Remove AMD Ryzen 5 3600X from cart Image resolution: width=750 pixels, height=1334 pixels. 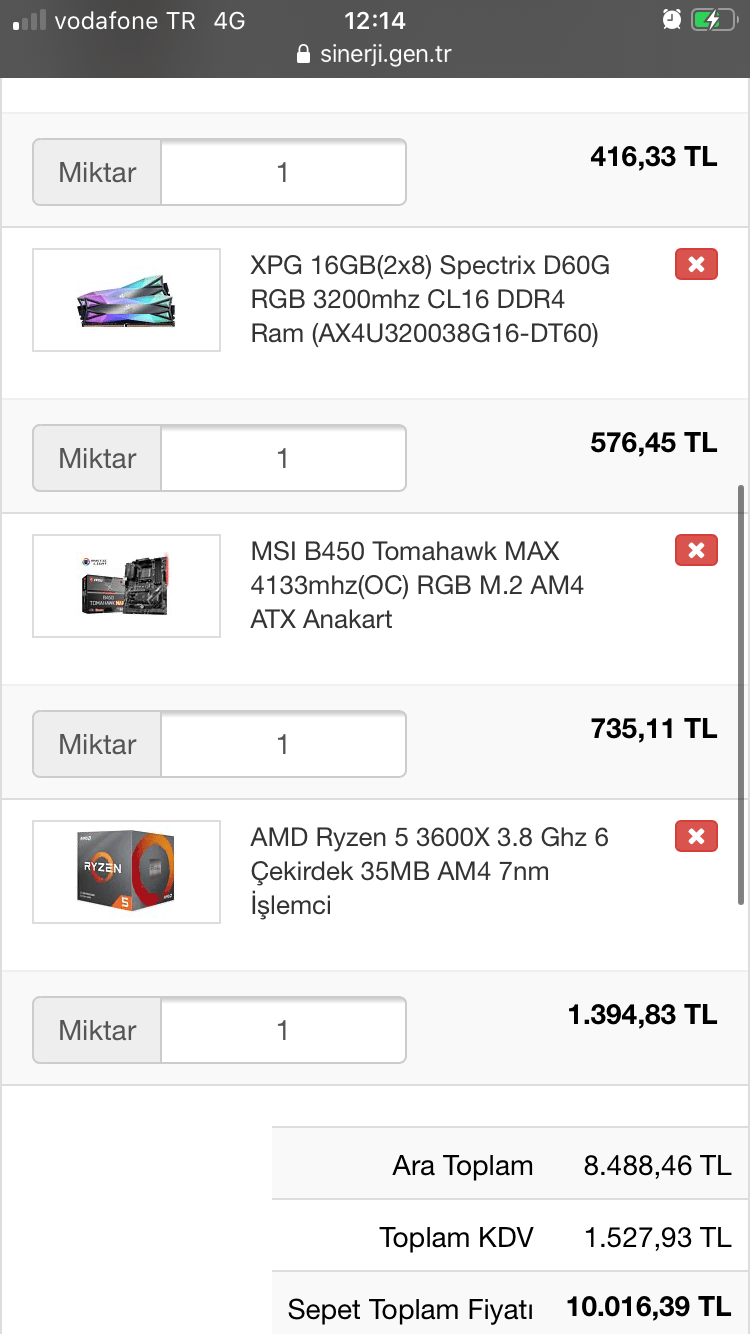697,837
